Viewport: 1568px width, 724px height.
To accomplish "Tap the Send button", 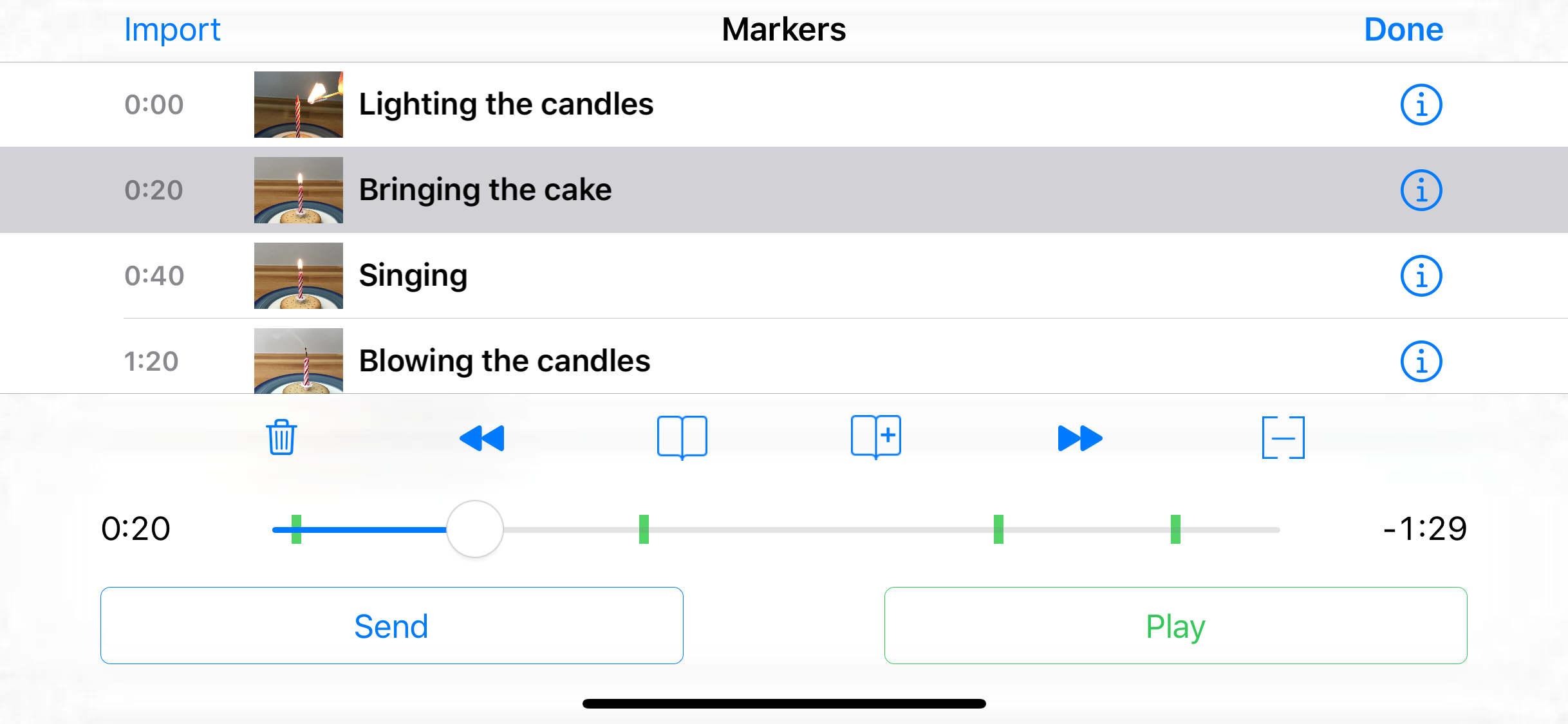I will pyautogui.click(x=391, y=626).
